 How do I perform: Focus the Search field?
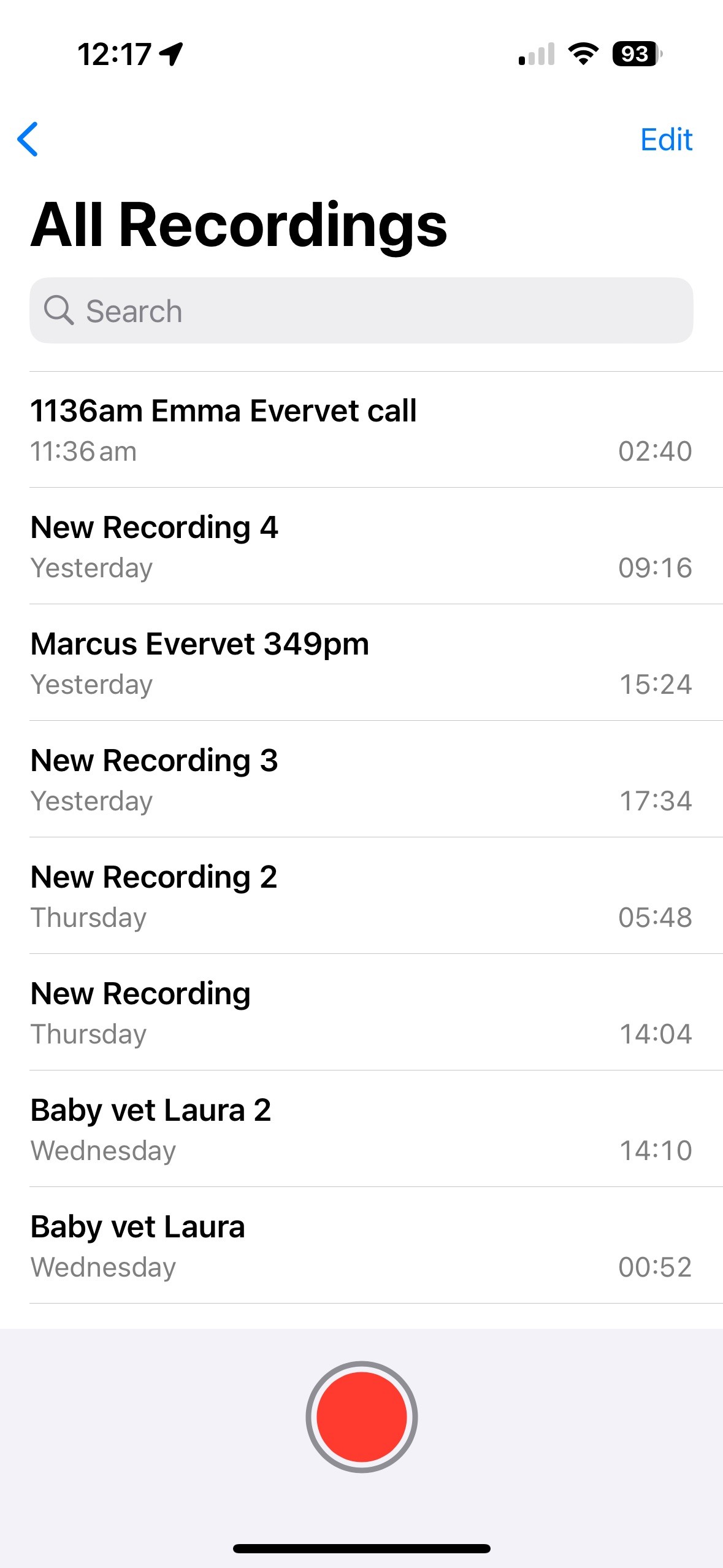pyautogui.click(x=361, y=311)
